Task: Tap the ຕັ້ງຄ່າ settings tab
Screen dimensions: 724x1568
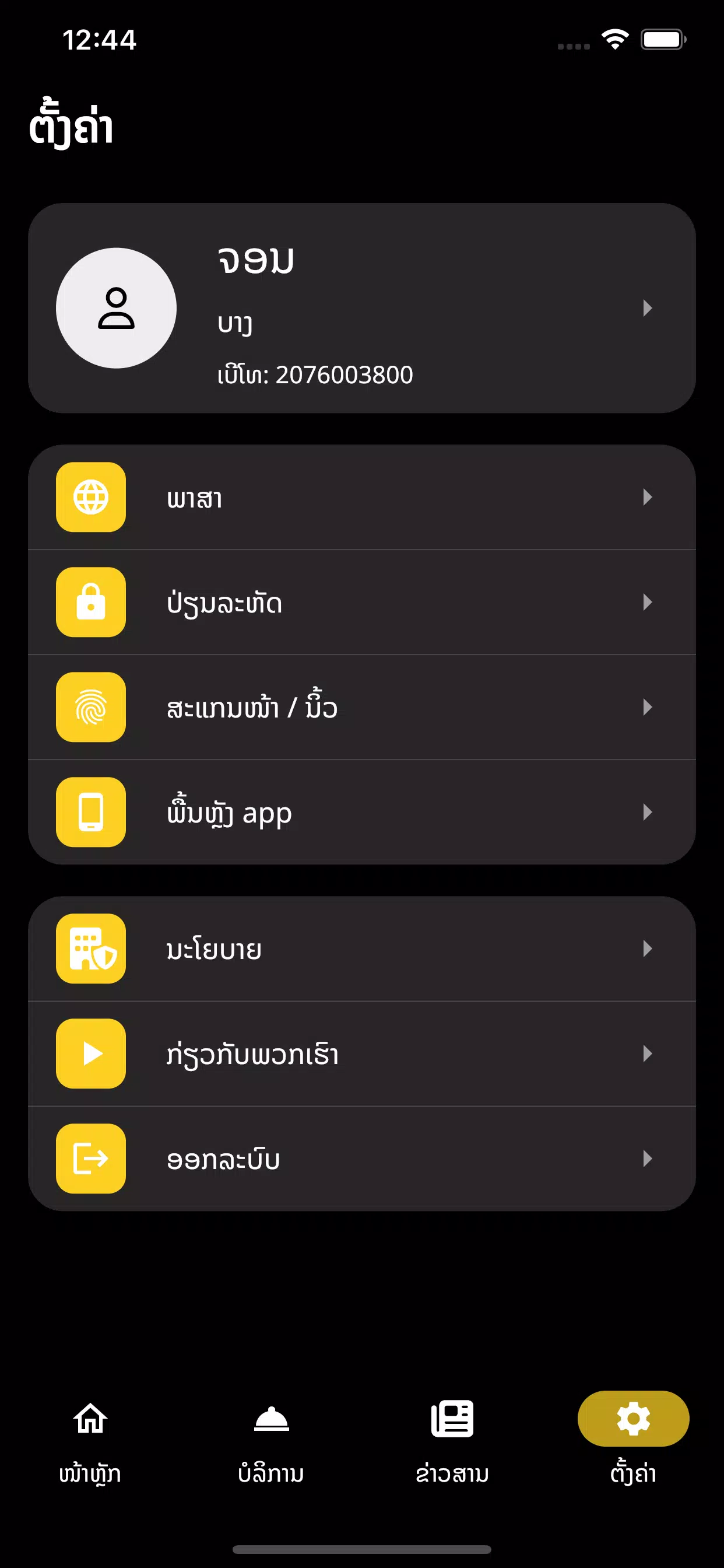Action: (633, 1440)
